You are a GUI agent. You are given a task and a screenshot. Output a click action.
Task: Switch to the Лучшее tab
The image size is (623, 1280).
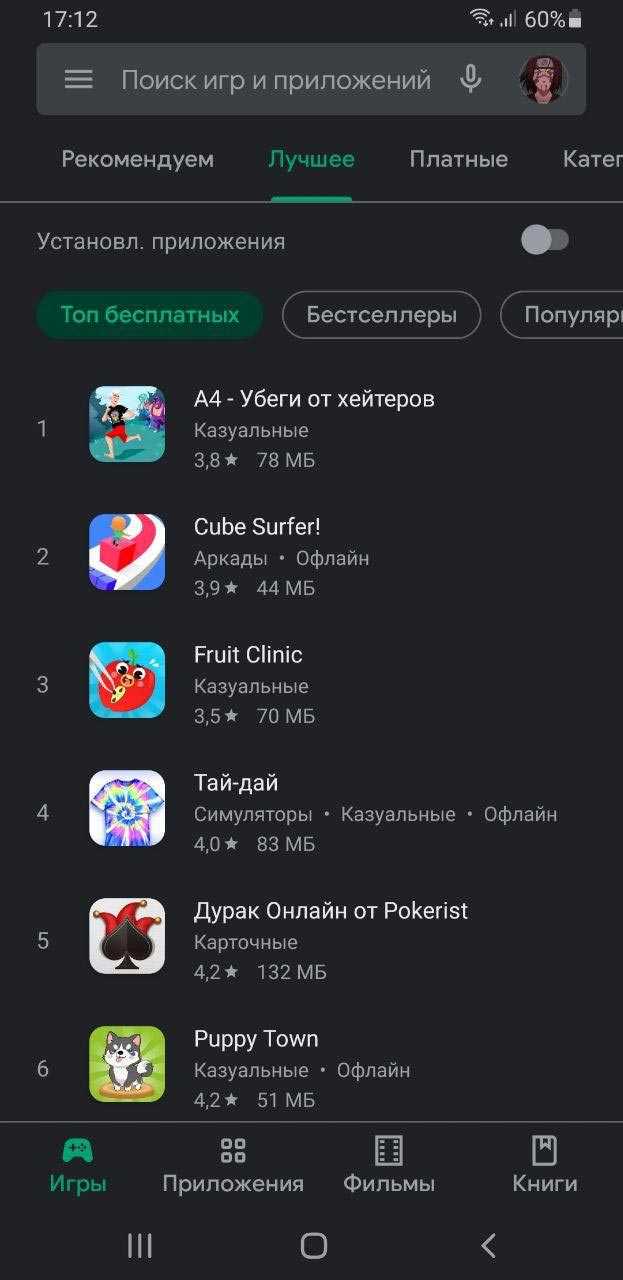311,159
